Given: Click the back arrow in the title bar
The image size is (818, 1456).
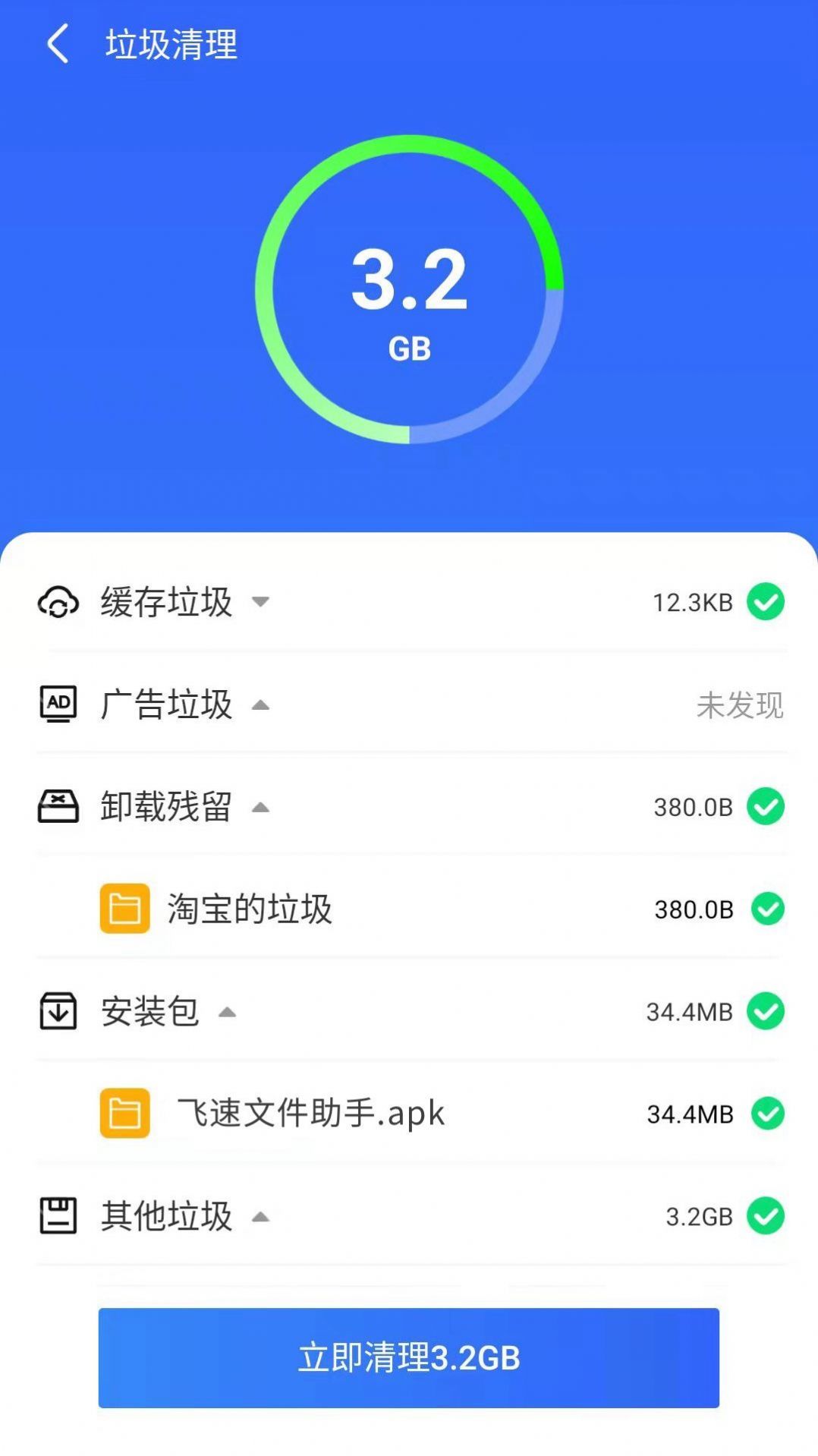Looking at the screenshot, I should pos(57,44).
